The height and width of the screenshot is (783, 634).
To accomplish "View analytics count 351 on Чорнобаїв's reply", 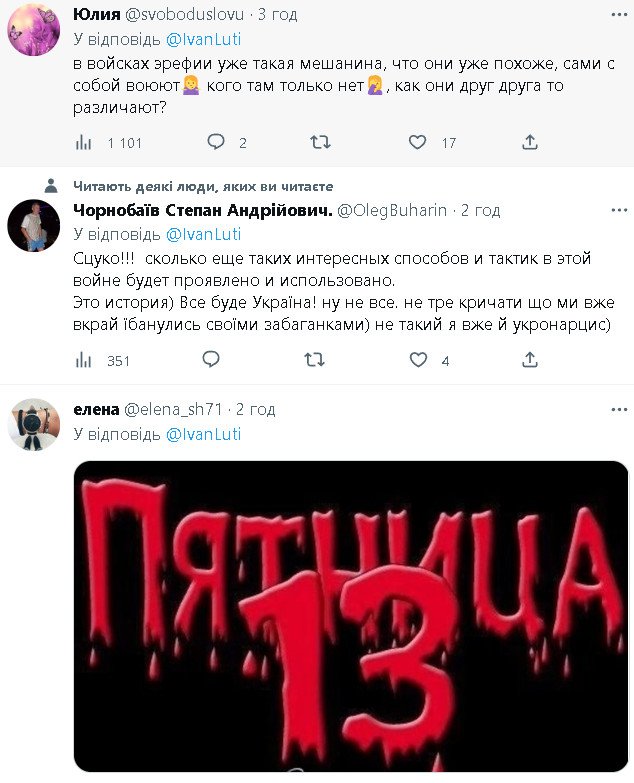I will pyautogui.click(x=105, y=360).
